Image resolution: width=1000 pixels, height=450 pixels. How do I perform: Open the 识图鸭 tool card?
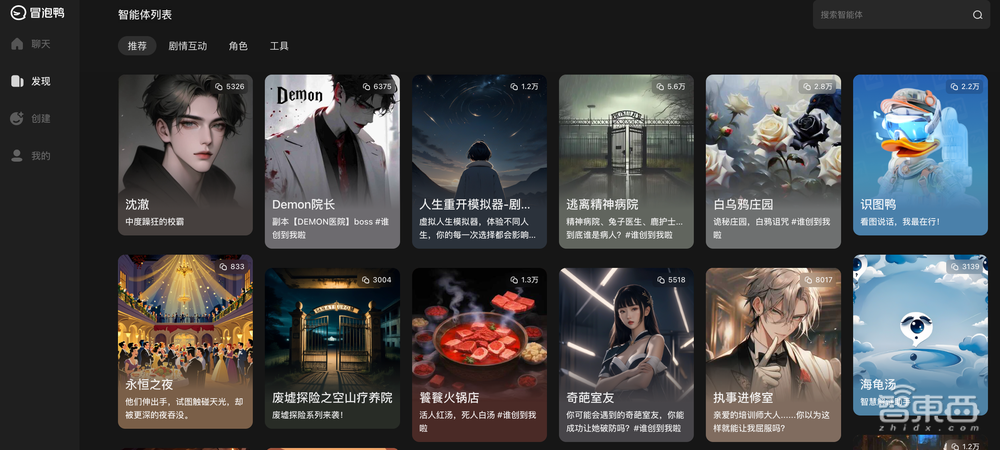tap(920, 155)
